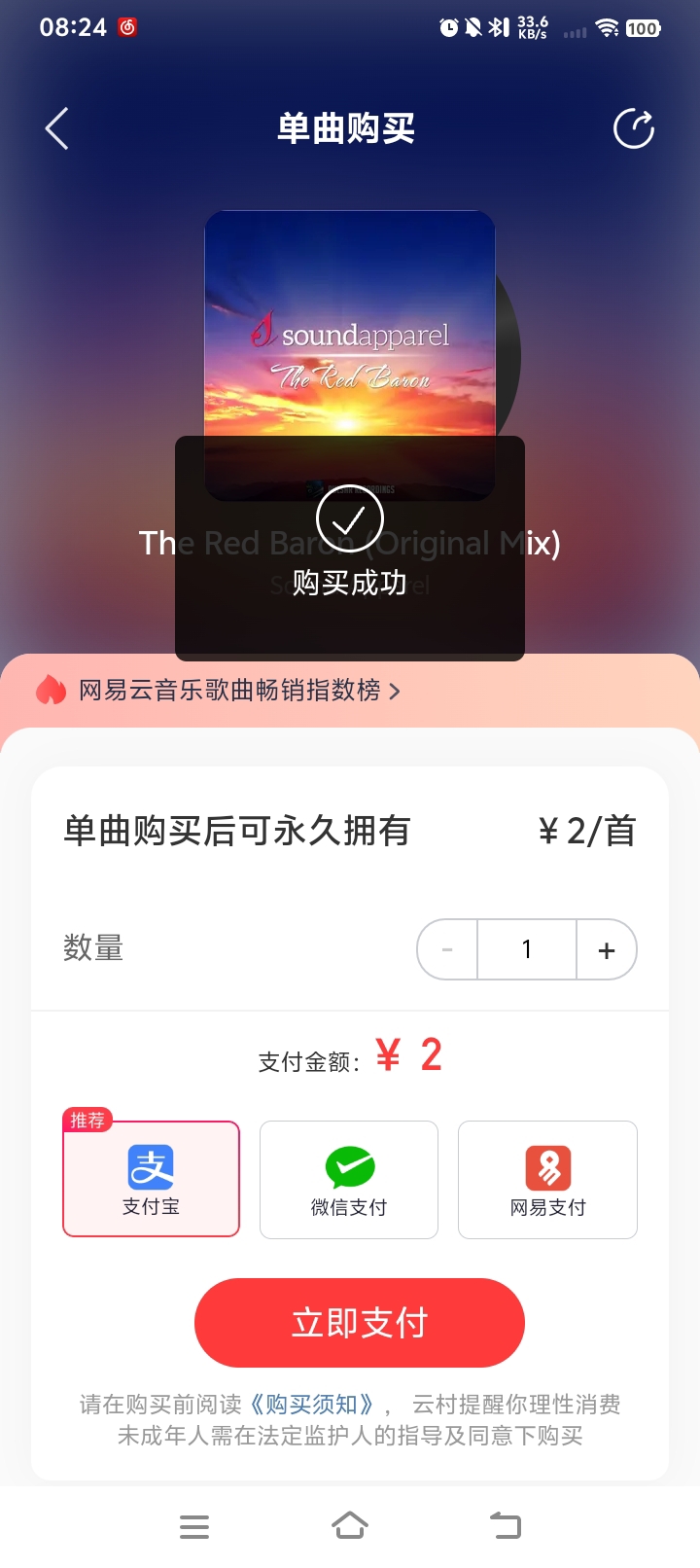Select 支付宝 as payment method
Screen dimensions: 700x1568
[152, 1179]
